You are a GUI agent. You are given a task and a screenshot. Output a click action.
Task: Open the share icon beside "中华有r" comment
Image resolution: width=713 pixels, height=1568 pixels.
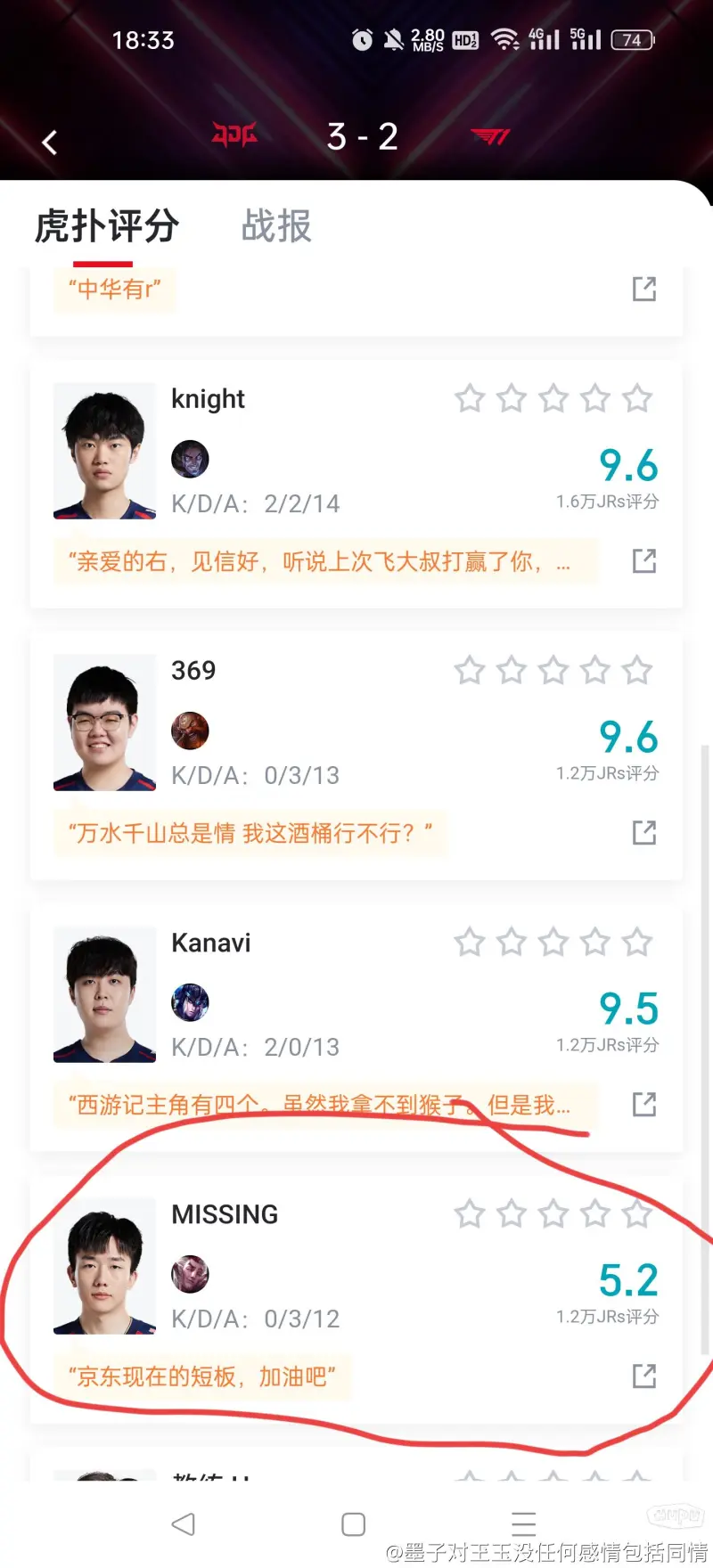pyautogui.click(x=643, y=289)
